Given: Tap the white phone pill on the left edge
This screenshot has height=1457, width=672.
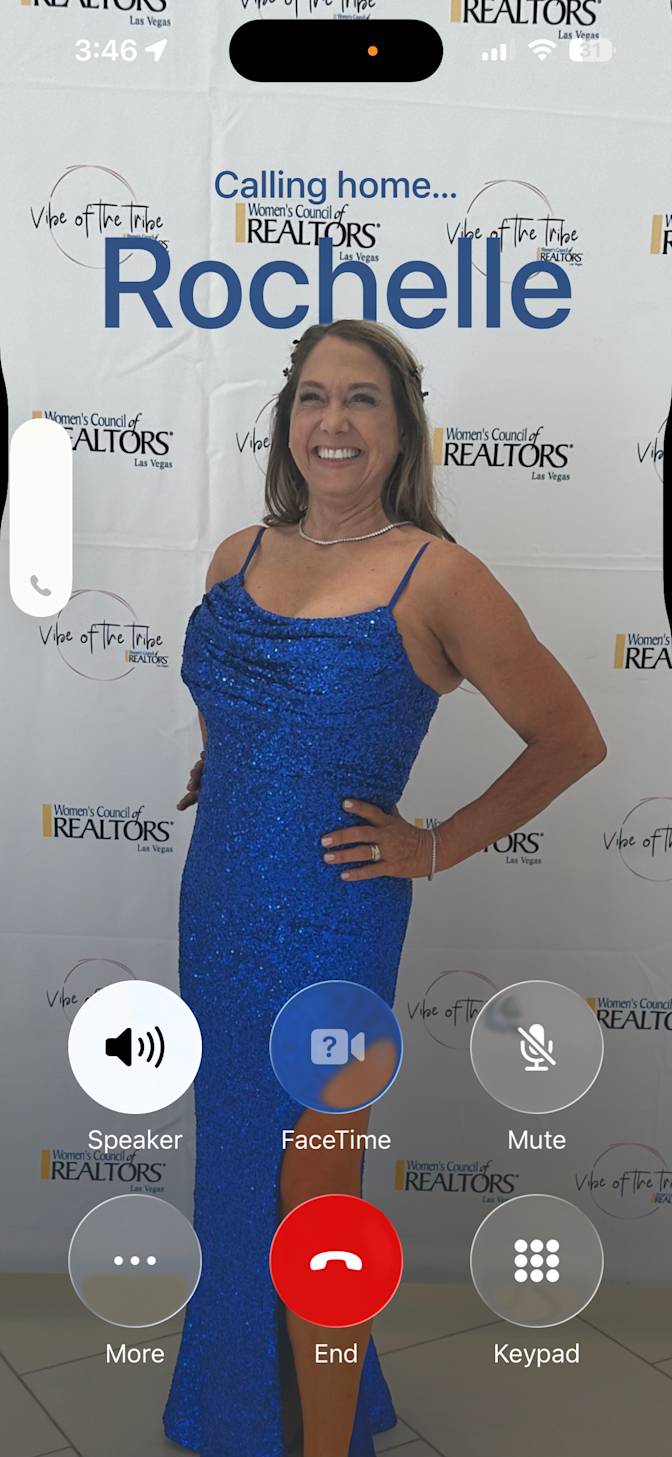Looking at the screenshot, I should click(41, 517).
